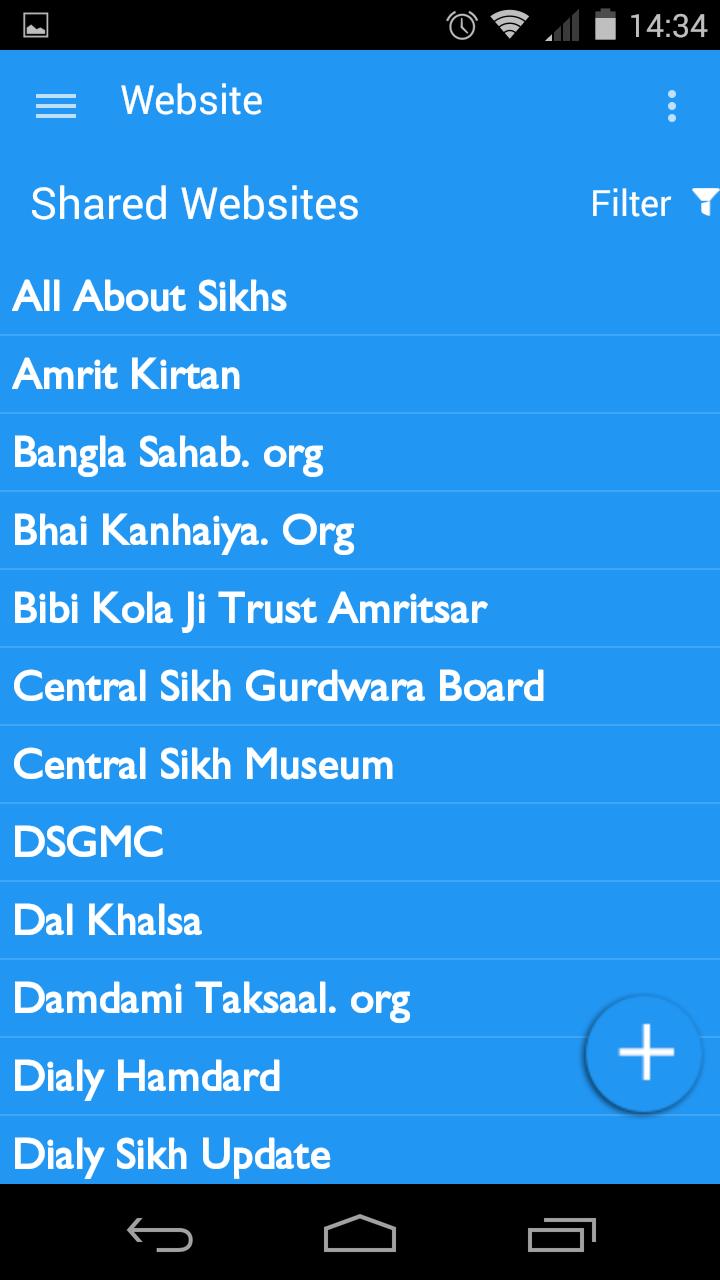Viewport: 720px width, 1280px height.
Task: Select Amrit Kirtan from the list
Action: 127,374
